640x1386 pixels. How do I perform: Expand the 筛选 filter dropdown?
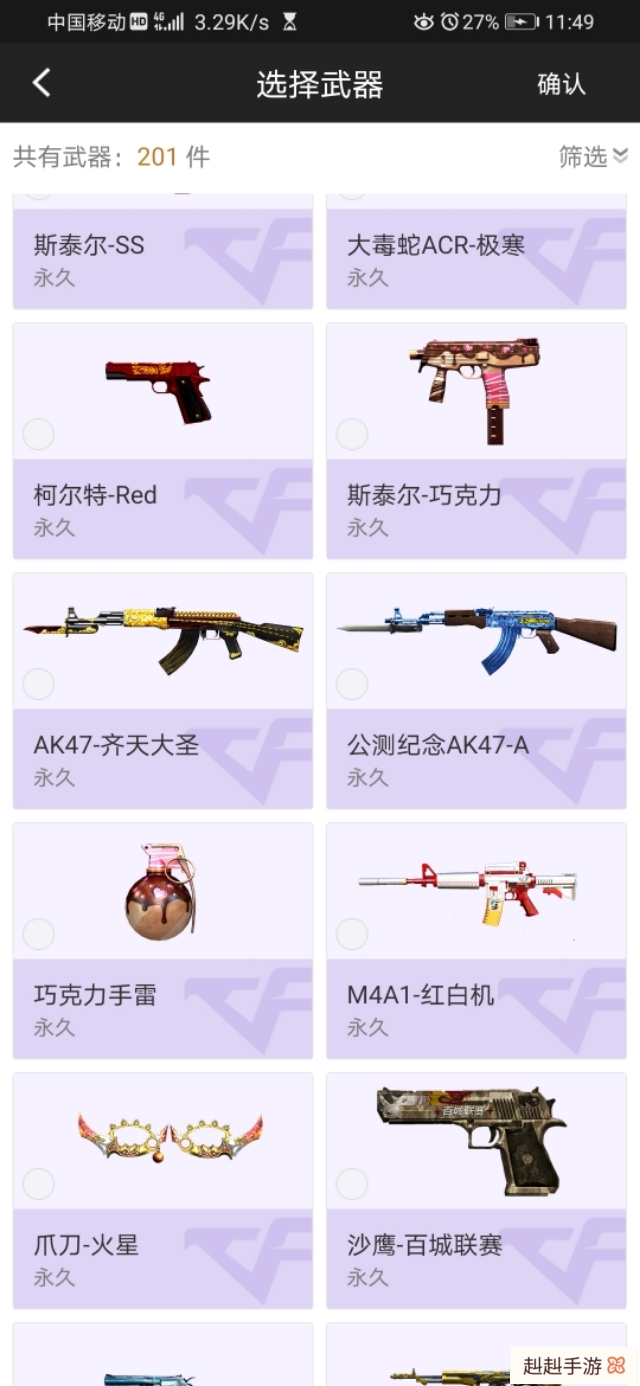click(x=593, y=156)
